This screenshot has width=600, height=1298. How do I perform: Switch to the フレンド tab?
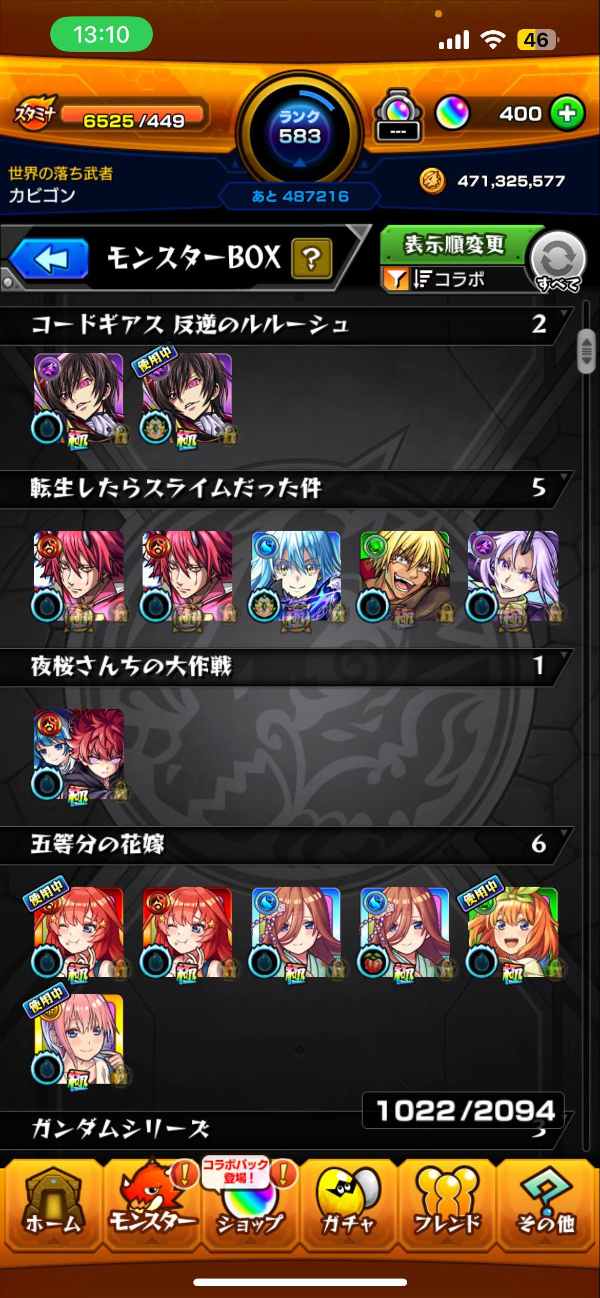447,1208
